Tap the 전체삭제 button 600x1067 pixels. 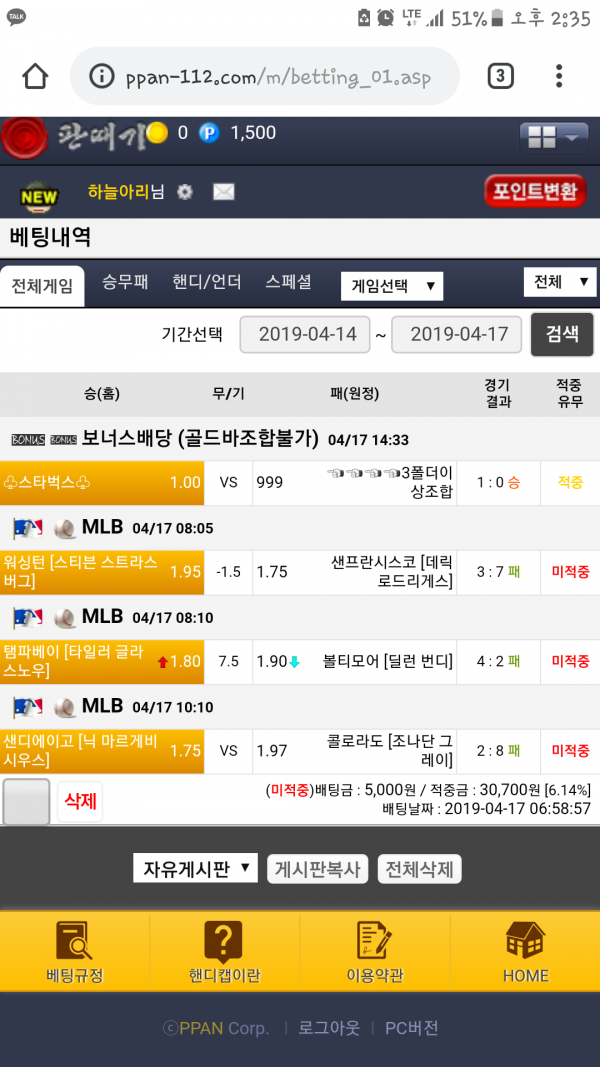(419, 869)
